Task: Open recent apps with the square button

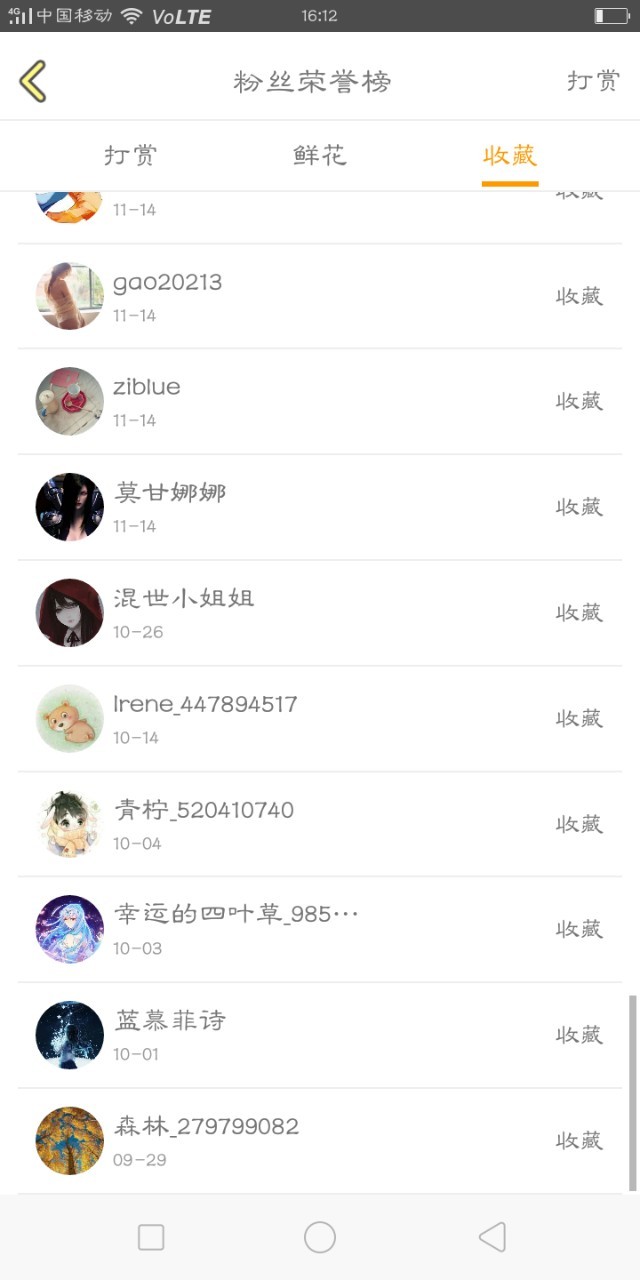Action: tap(151, 1238)
